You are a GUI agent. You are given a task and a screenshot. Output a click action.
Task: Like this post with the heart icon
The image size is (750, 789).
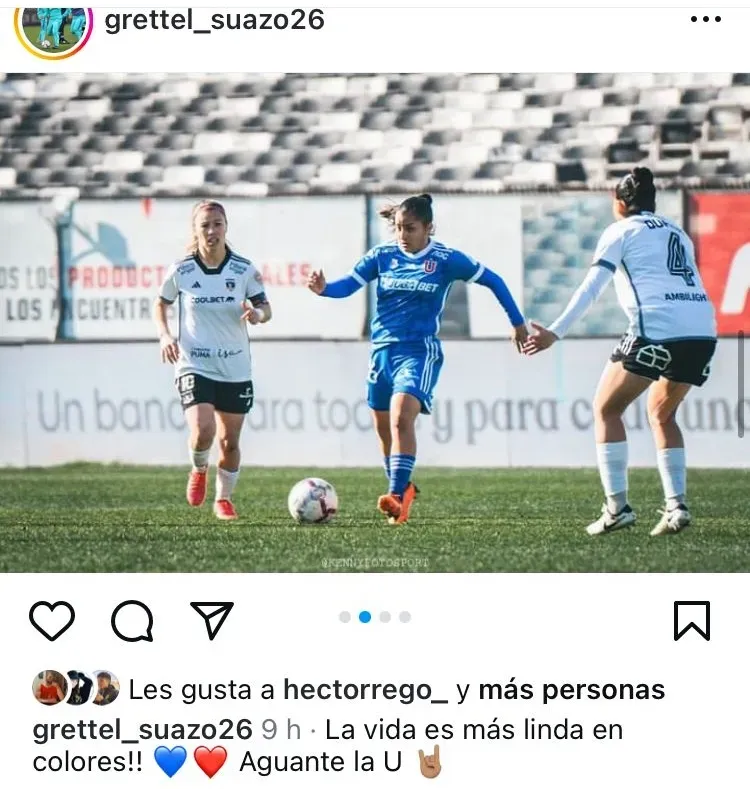pyautogui.click(x=52, y=621)
